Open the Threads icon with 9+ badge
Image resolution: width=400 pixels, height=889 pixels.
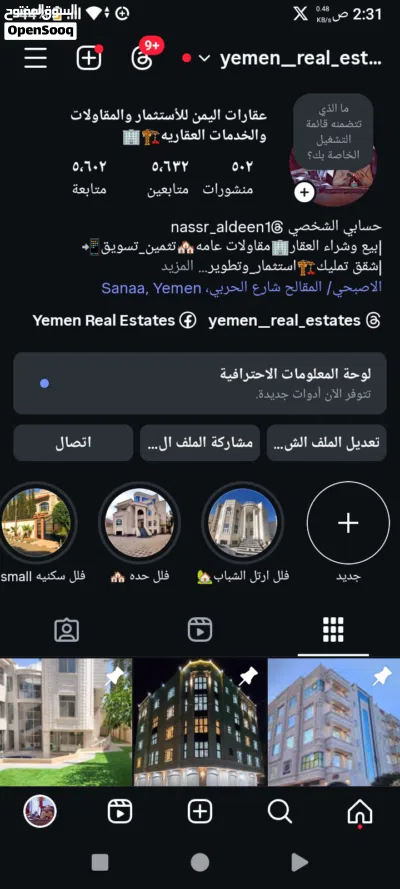pyautogui.click(x=142, y=58)
